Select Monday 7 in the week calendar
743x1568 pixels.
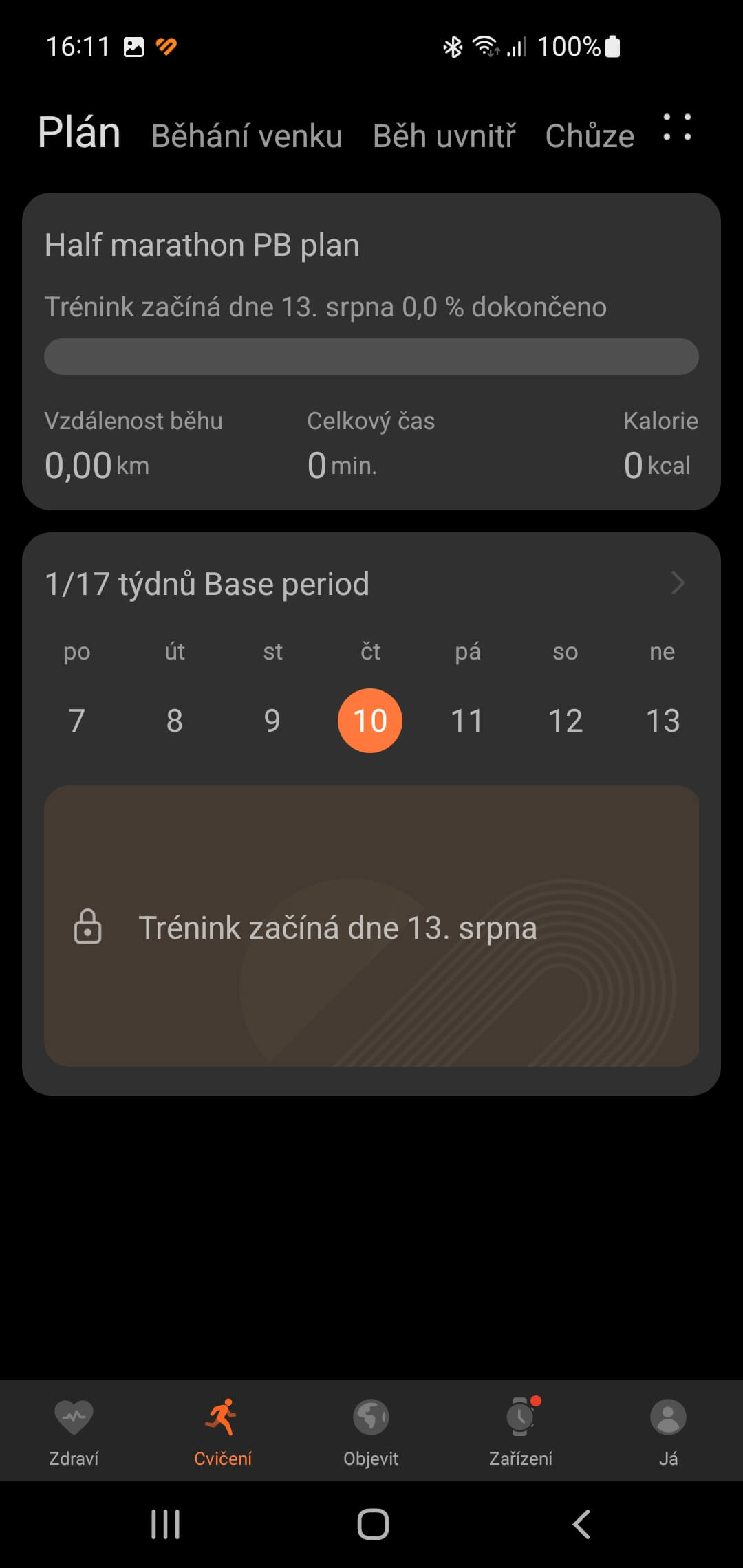coord(77,721)
